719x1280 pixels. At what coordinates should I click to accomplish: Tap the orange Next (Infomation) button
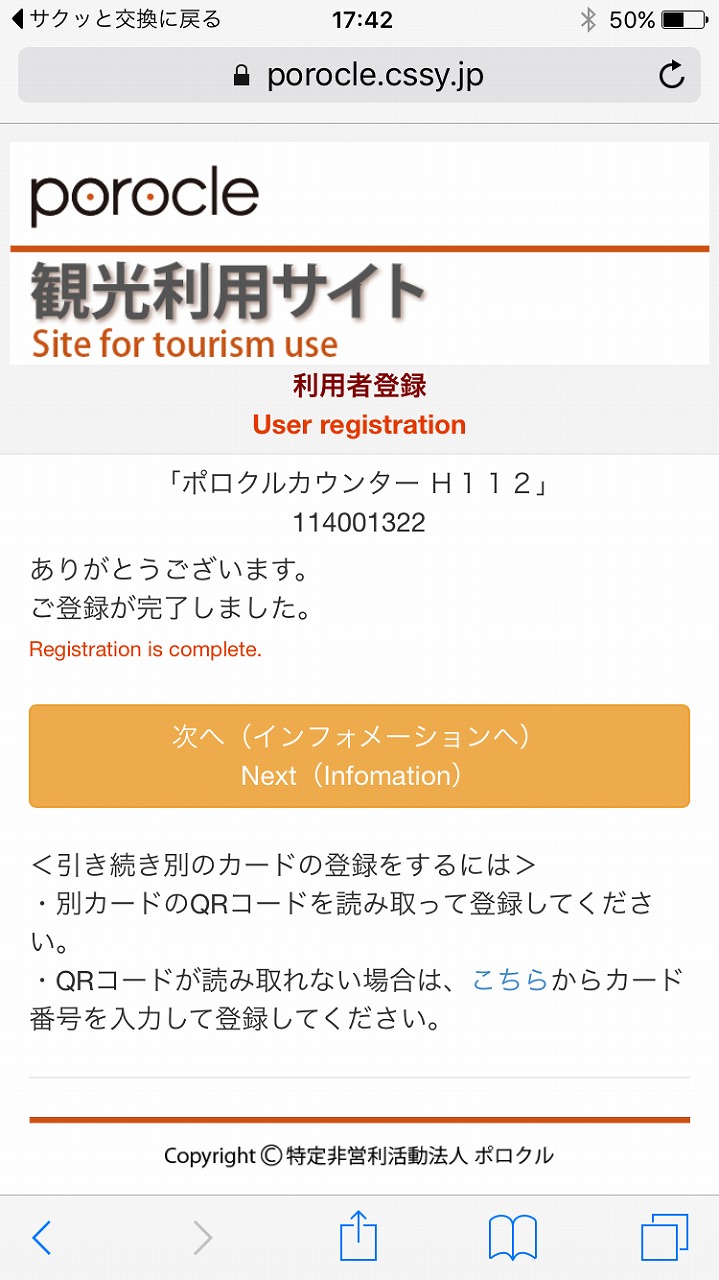pos(359,756)
